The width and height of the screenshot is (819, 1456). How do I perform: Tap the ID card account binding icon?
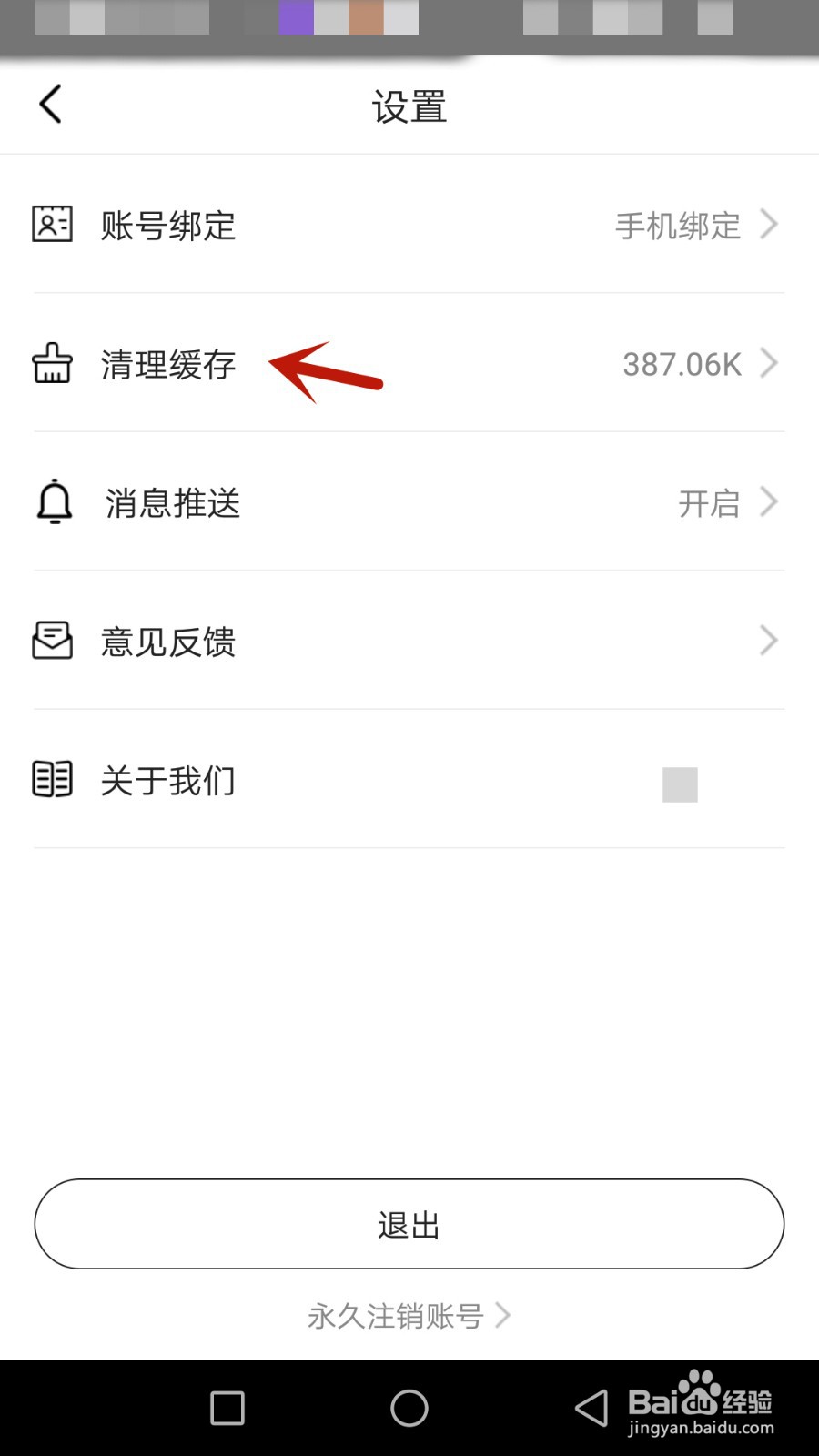point(52,226)
